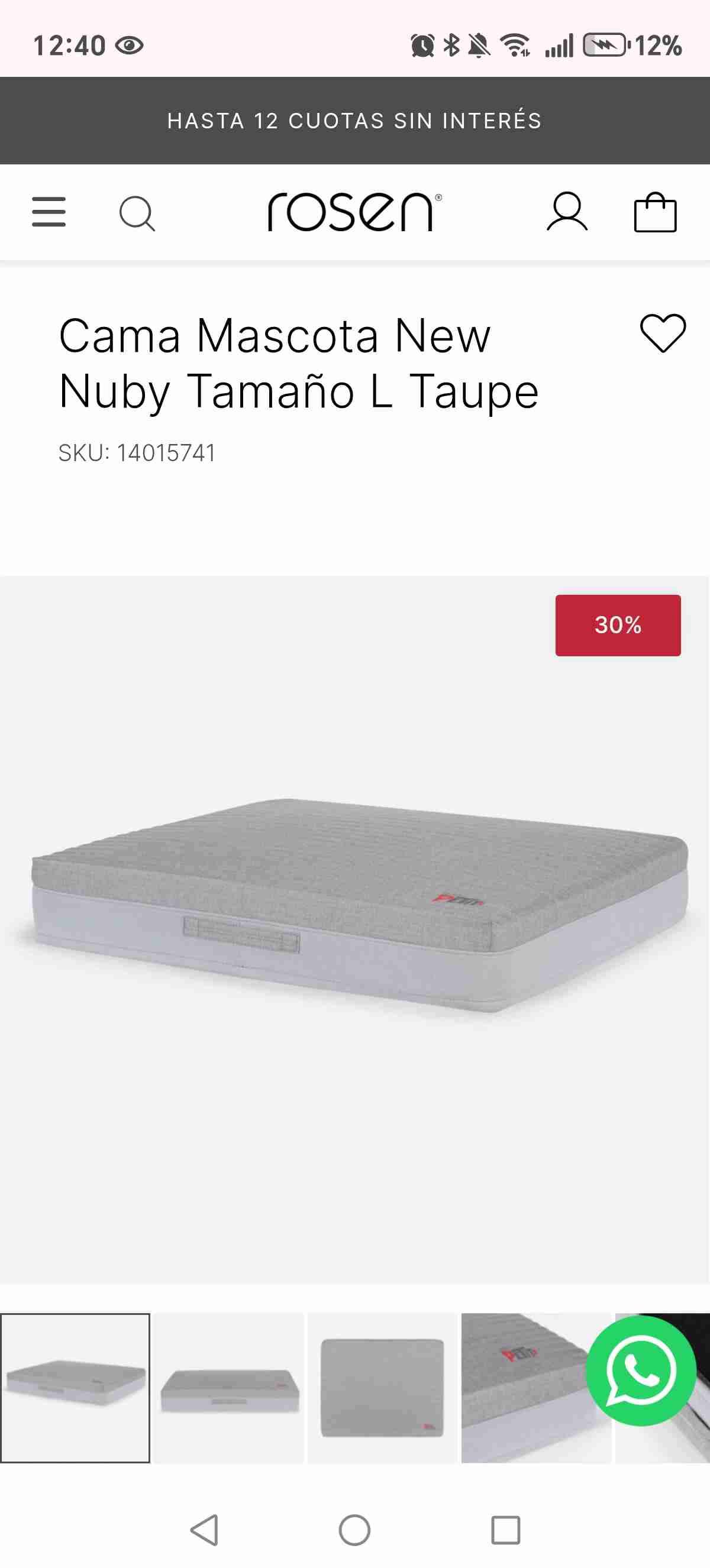The image size is (710, 1568).
Task: Open the search magnifier
Action: click(x=137, y=213)
